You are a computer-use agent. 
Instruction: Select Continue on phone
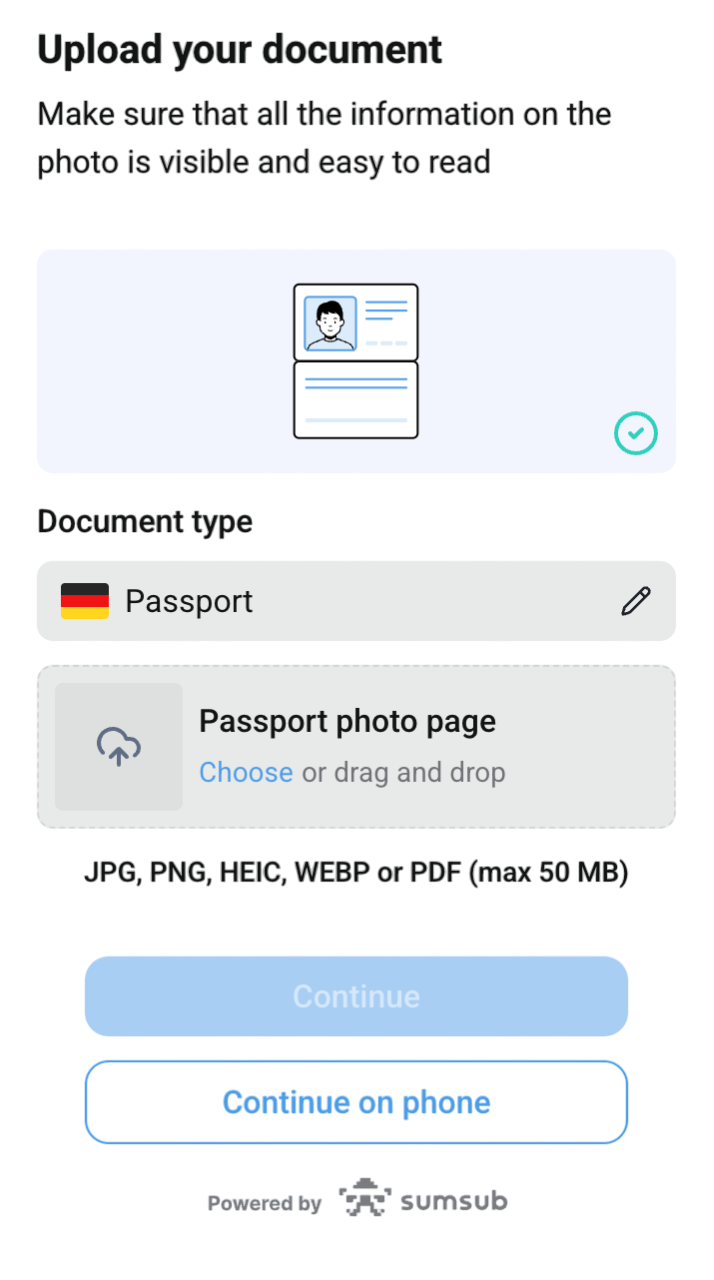356,1102
